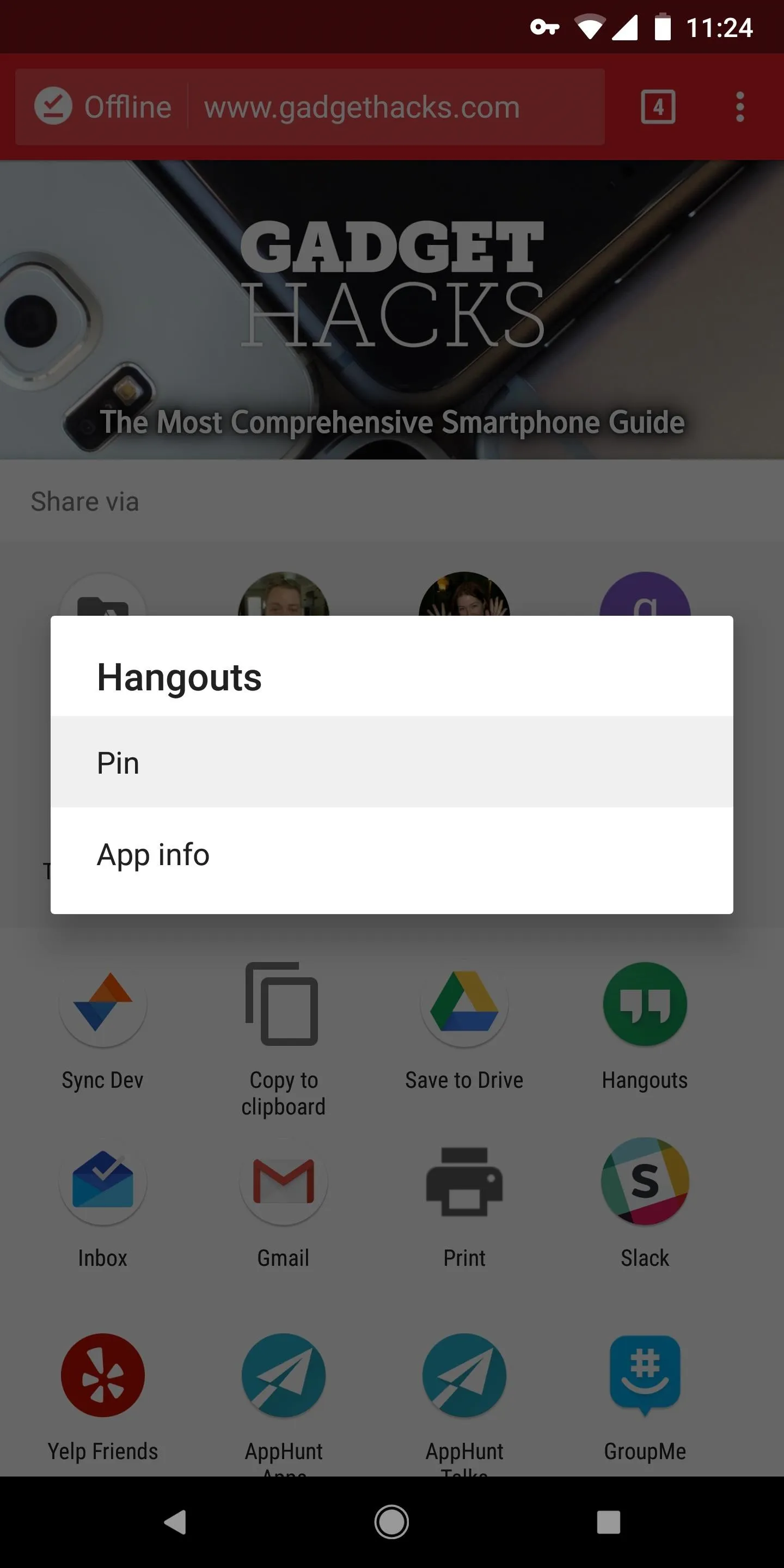
Task: Go to the home screen
Action: pyautogui.click(x=391, y=1522)
